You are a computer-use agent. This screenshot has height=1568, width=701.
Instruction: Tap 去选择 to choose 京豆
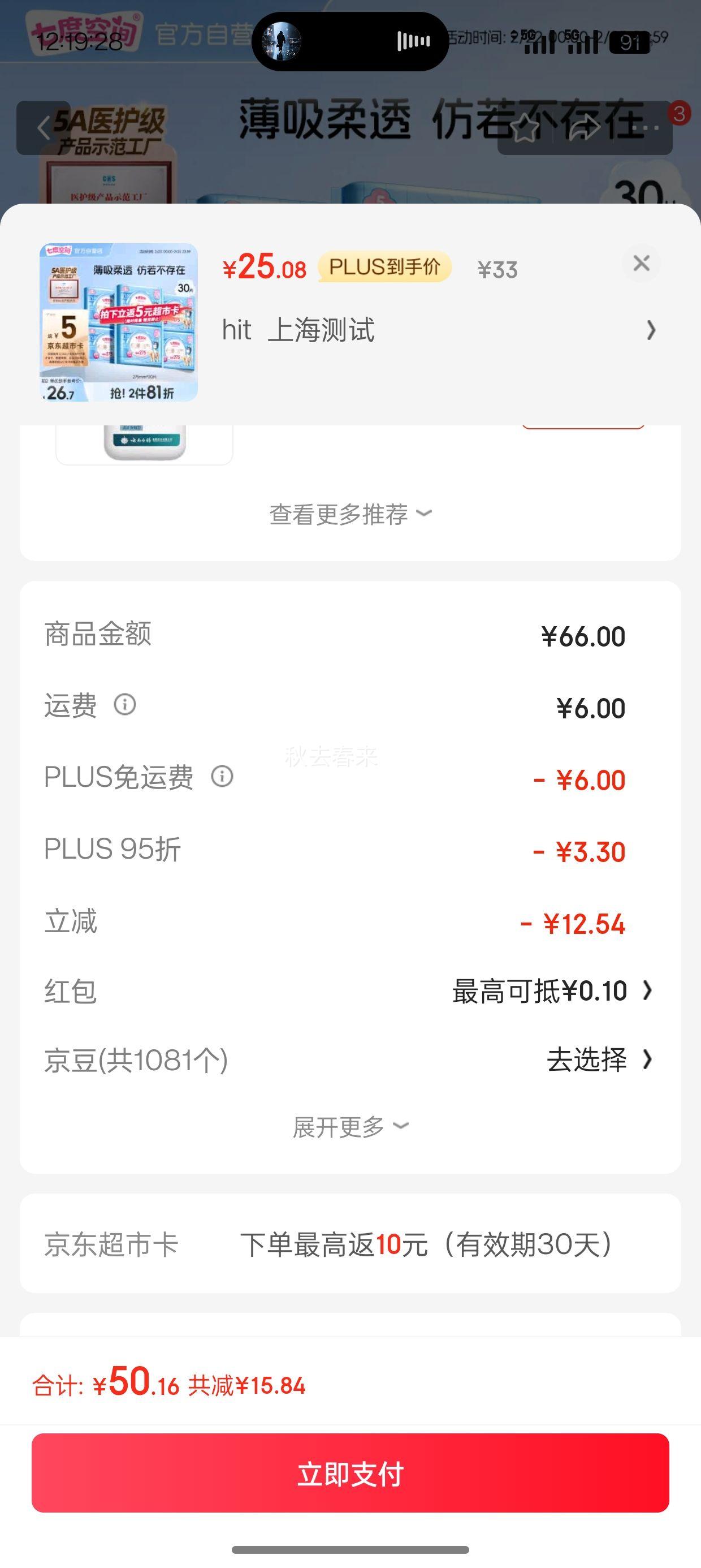585,1059
